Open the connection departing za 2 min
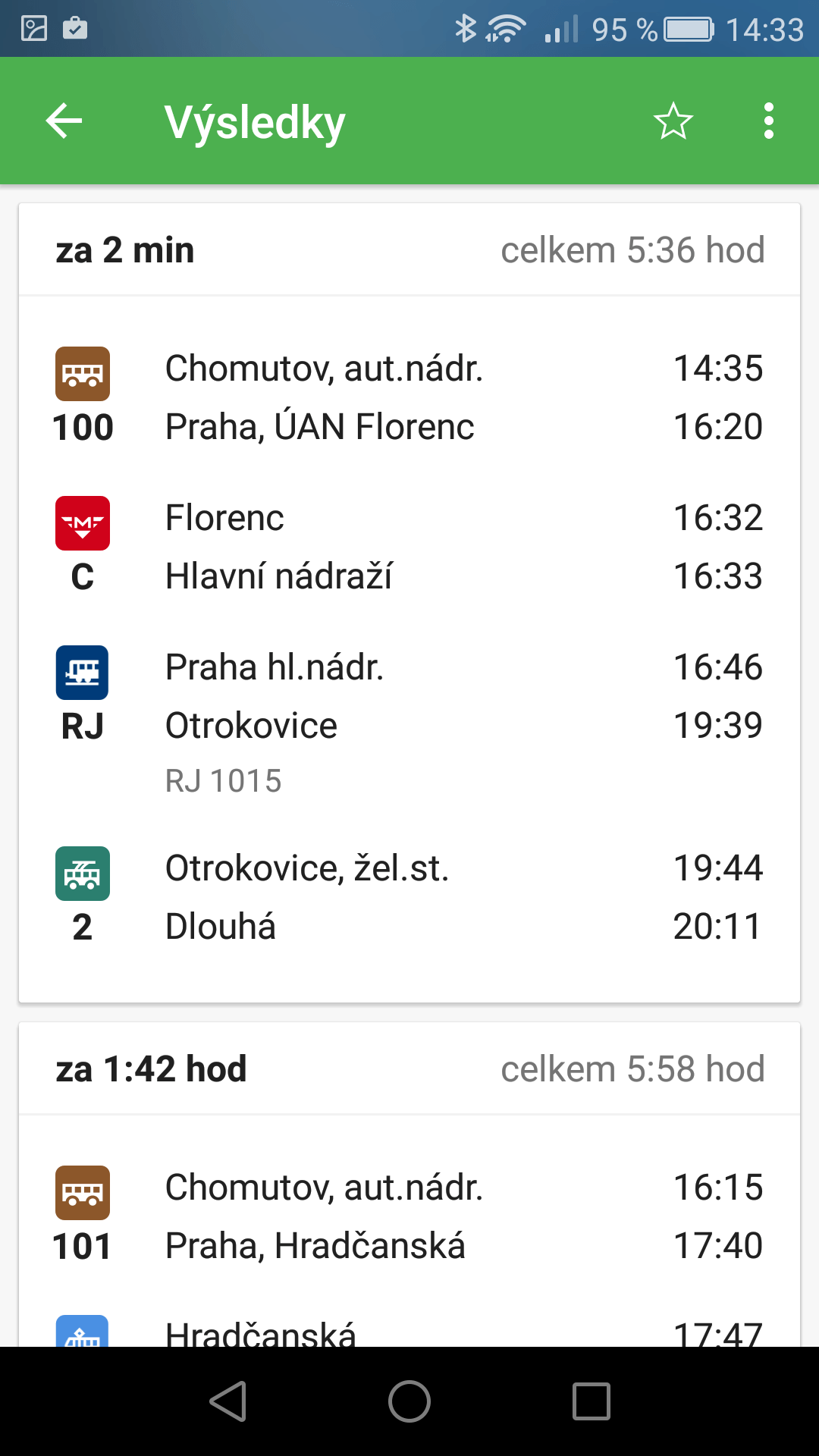 pyautogui.click(x=409, y=603)
